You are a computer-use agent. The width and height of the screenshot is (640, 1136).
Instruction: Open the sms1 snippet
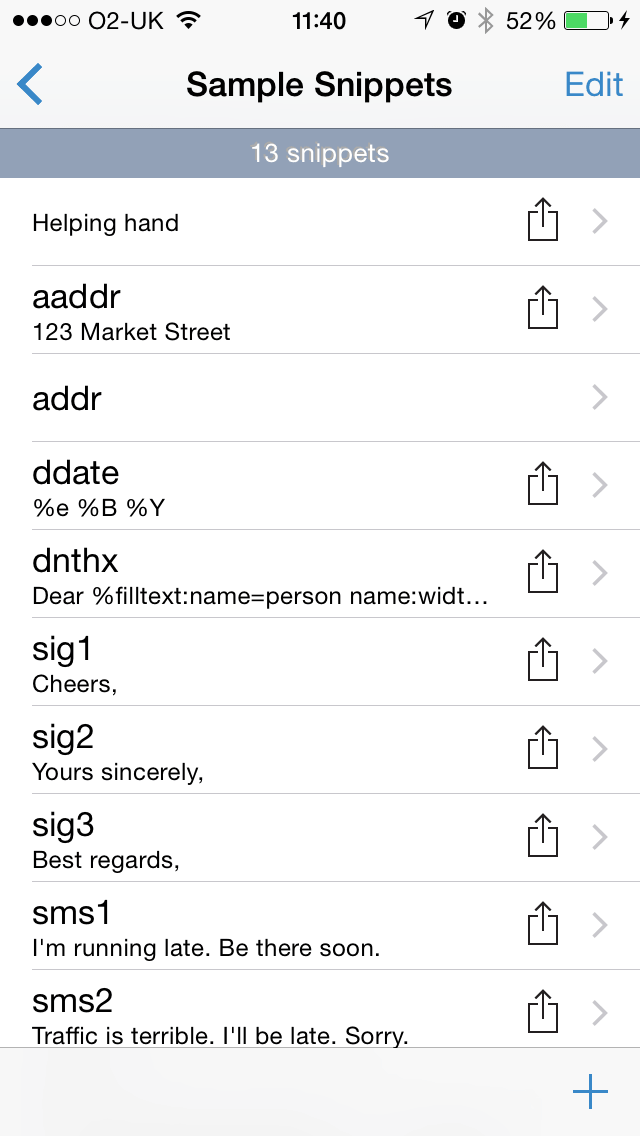pyautogui.click(x=320, y=926)
